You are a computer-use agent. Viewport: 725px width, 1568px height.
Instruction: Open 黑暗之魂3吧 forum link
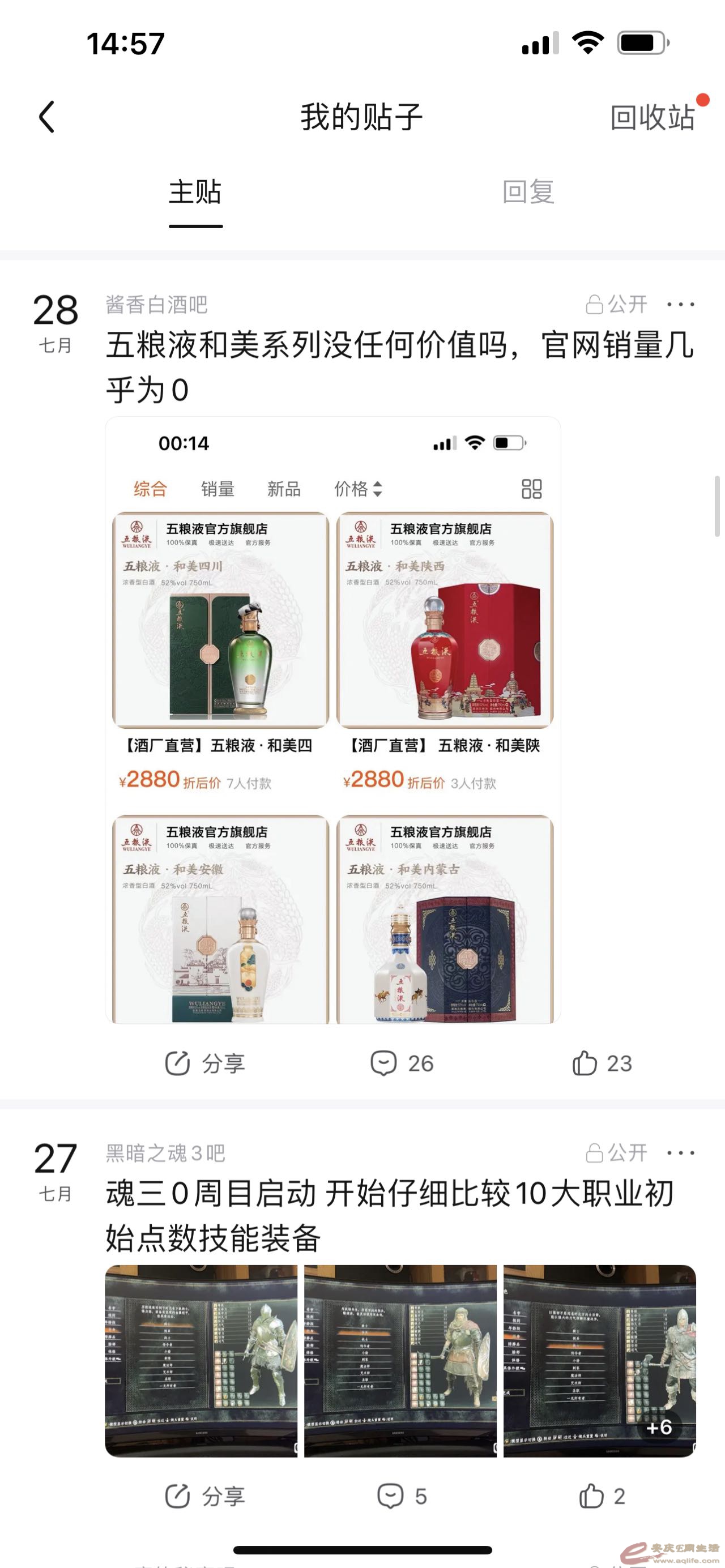coord(165,1153)
